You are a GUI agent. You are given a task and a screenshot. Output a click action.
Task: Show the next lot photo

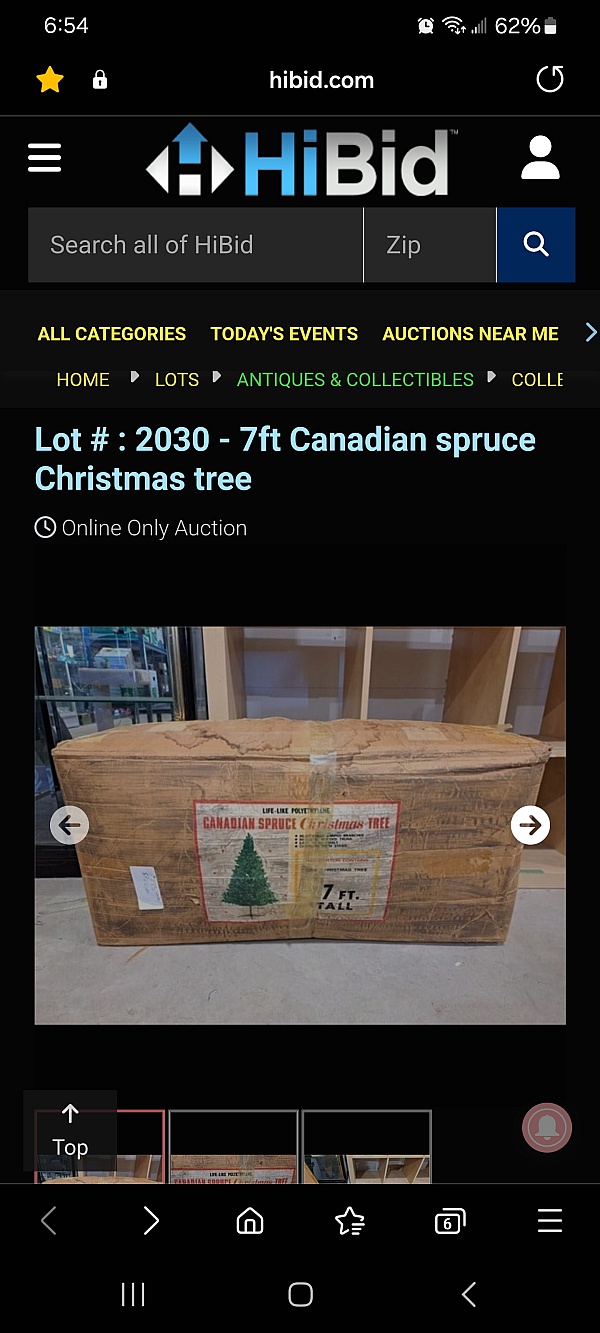tap(530, 825)
